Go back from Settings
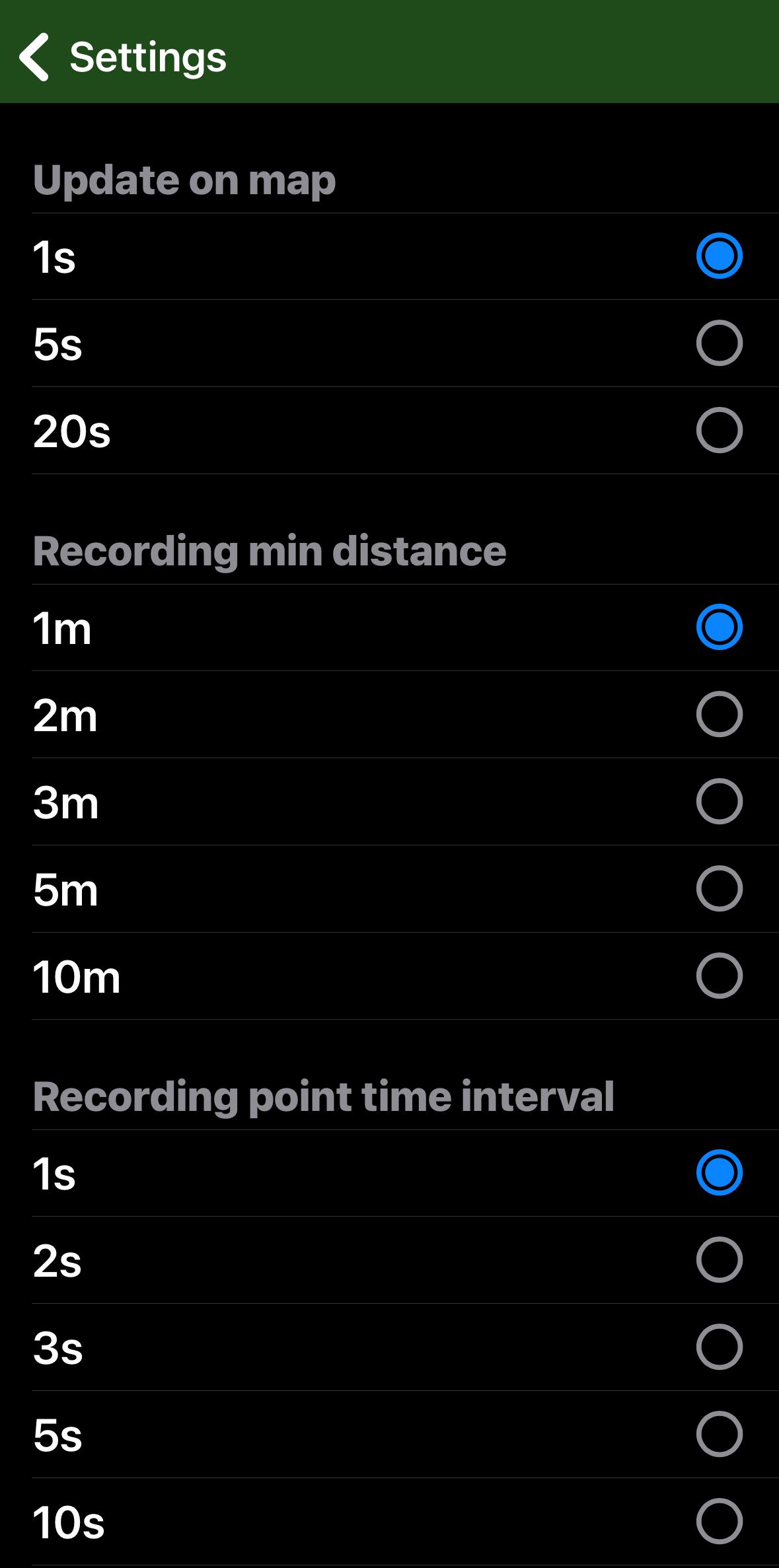 (x=34, y=57)
